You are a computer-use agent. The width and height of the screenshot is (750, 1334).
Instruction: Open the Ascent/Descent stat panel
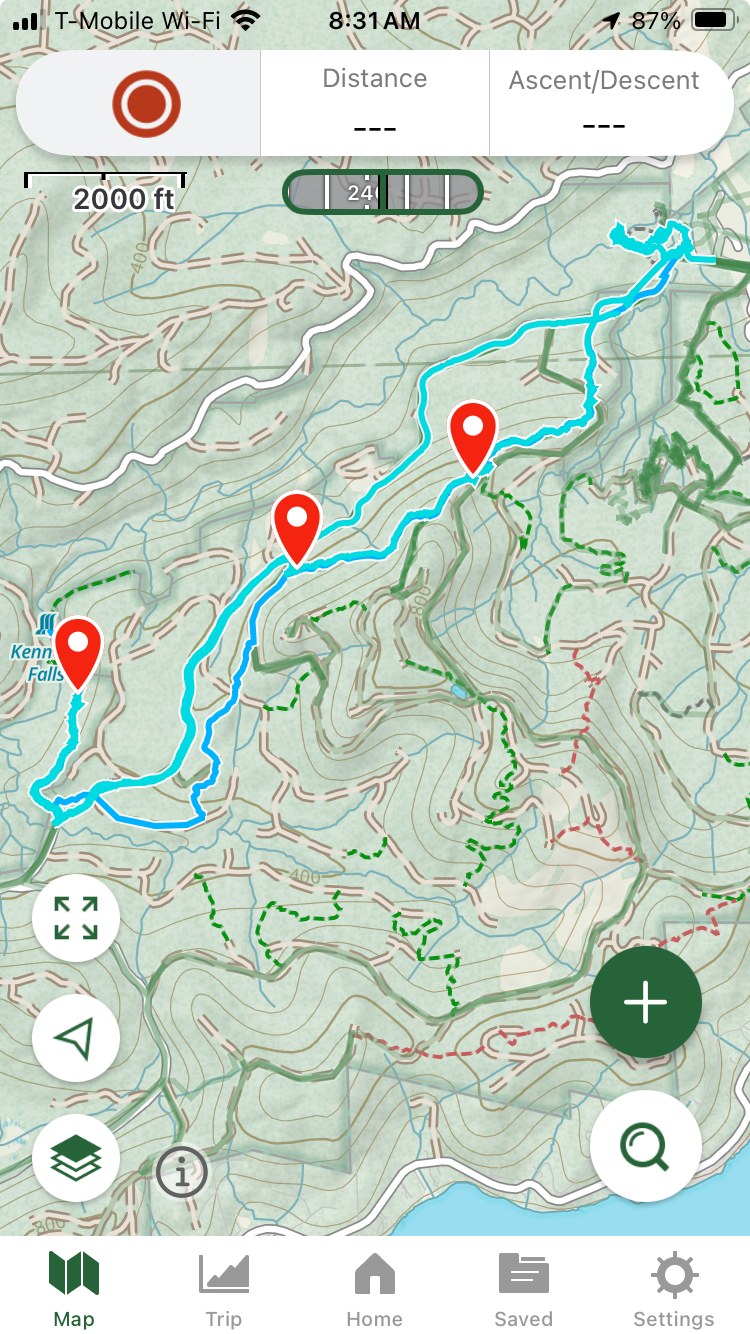click(604, 103)
